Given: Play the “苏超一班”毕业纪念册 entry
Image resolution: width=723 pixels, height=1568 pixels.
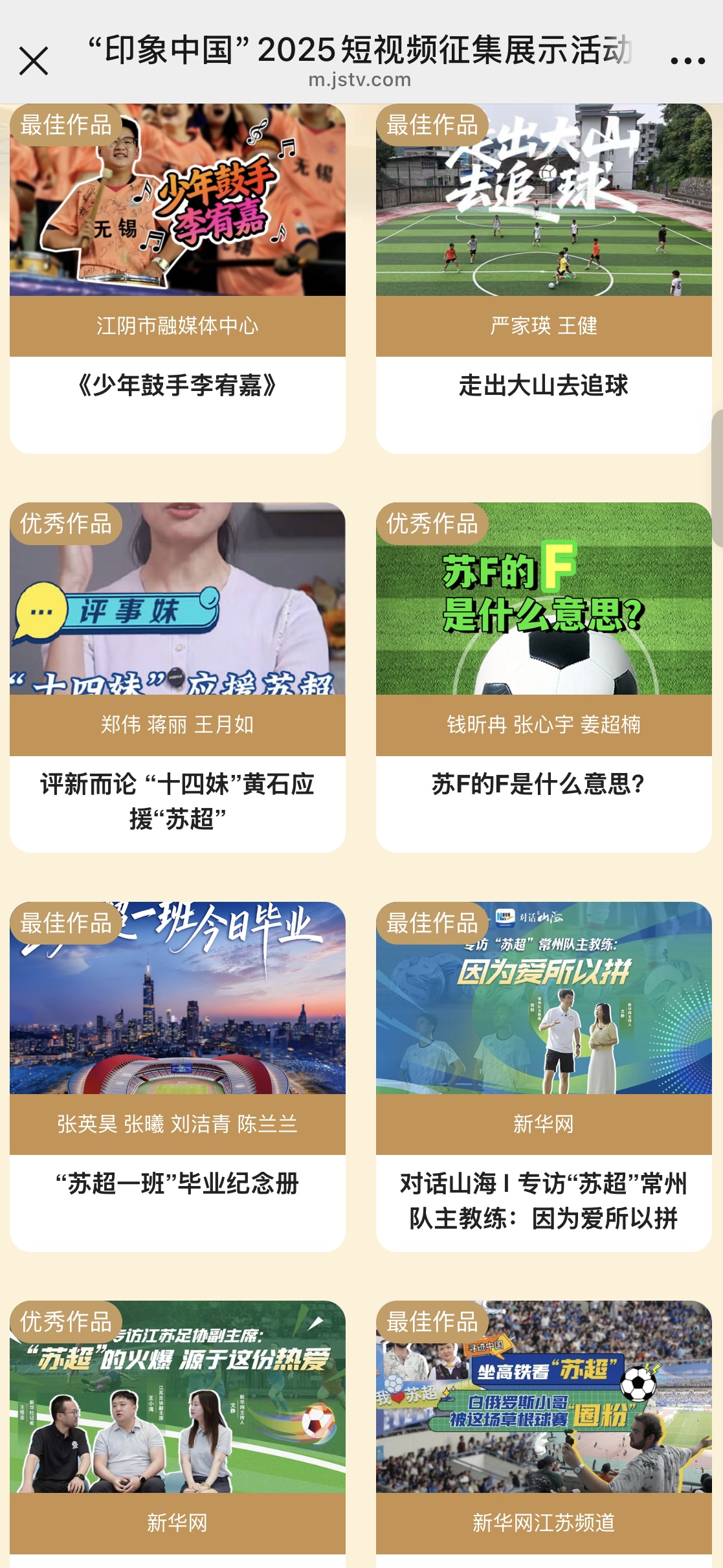Looking at the screenshot, I should click(x=177, y=998).
